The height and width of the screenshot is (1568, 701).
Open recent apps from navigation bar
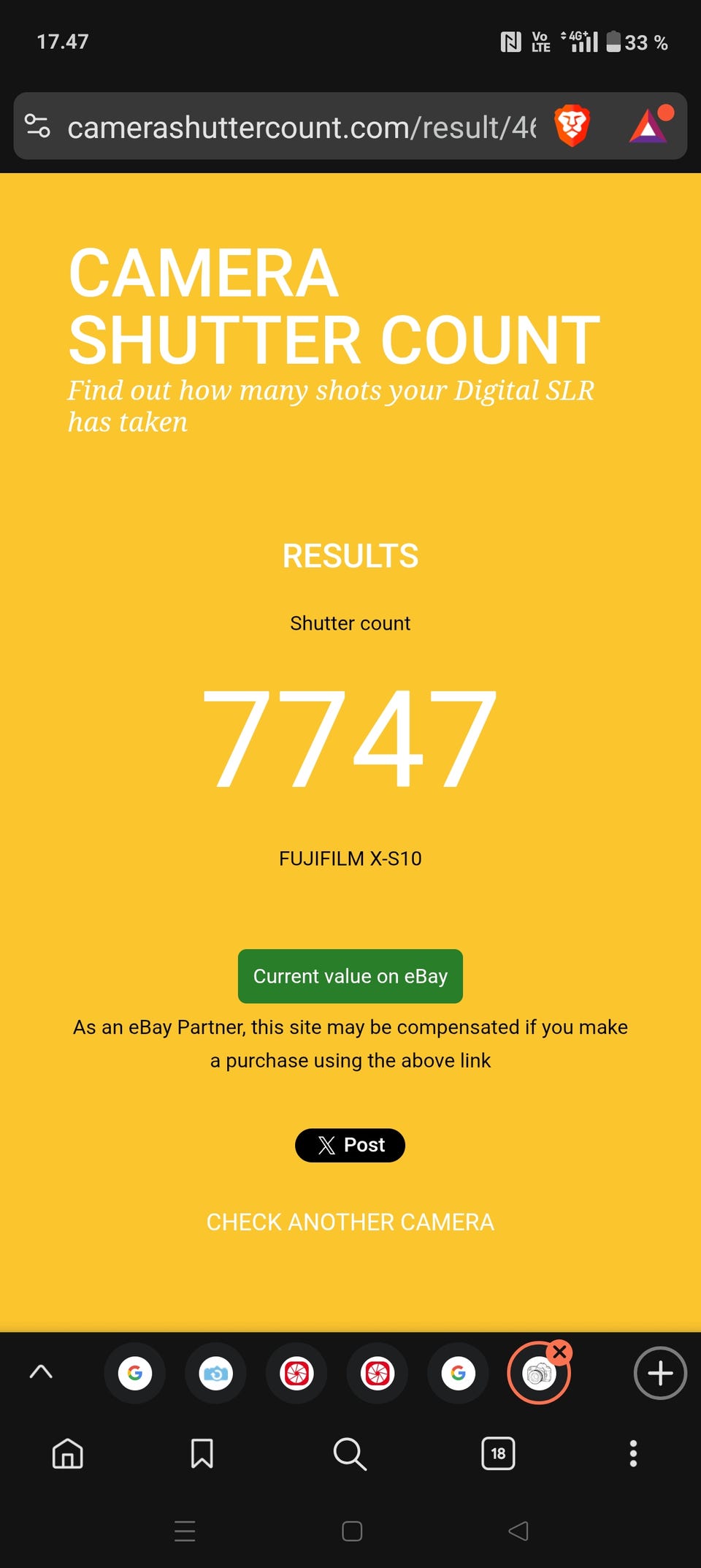185,1531
